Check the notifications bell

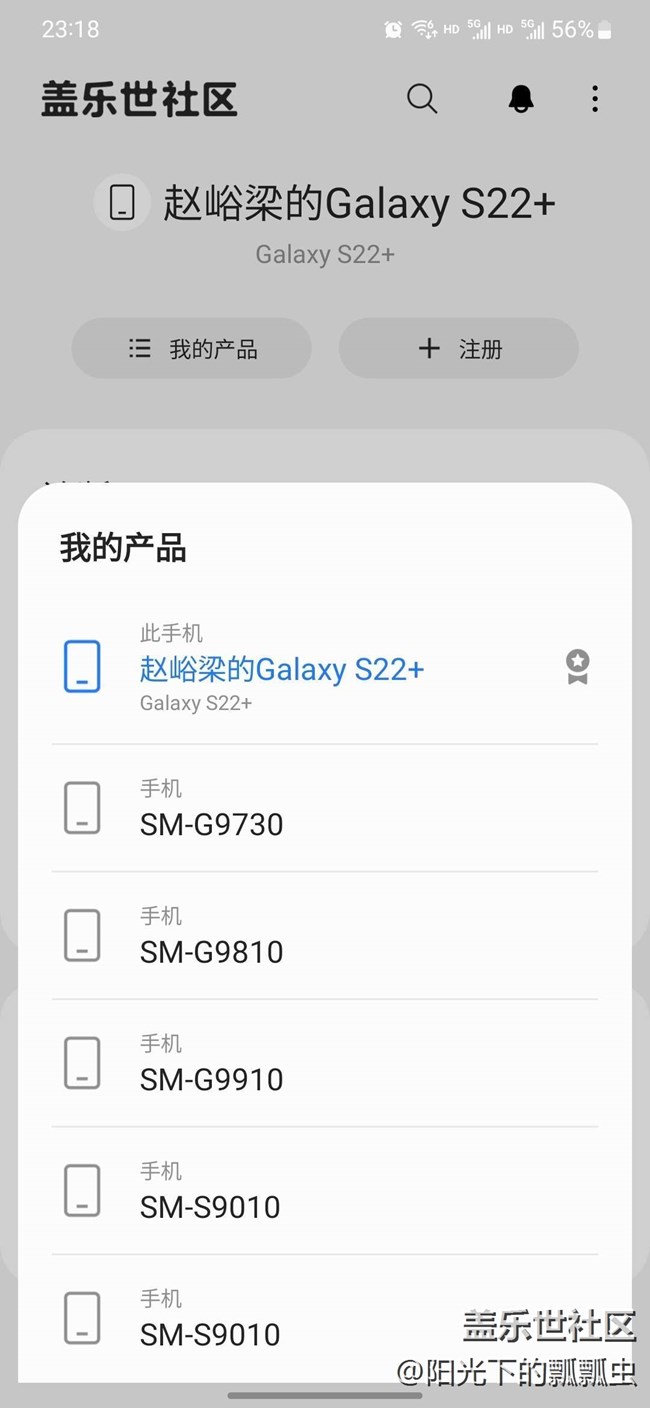click(x=521, y=99)
